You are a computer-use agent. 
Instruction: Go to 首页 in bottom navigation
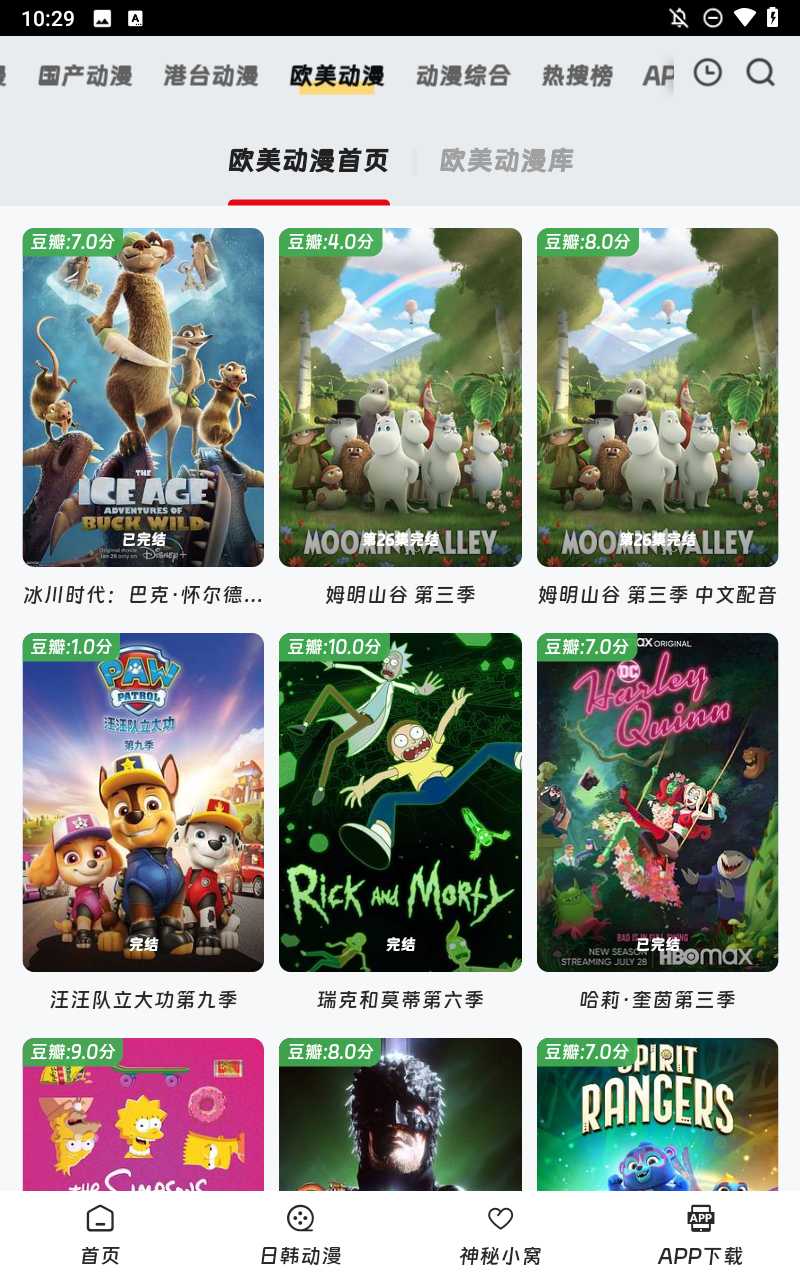(100, 1235)
